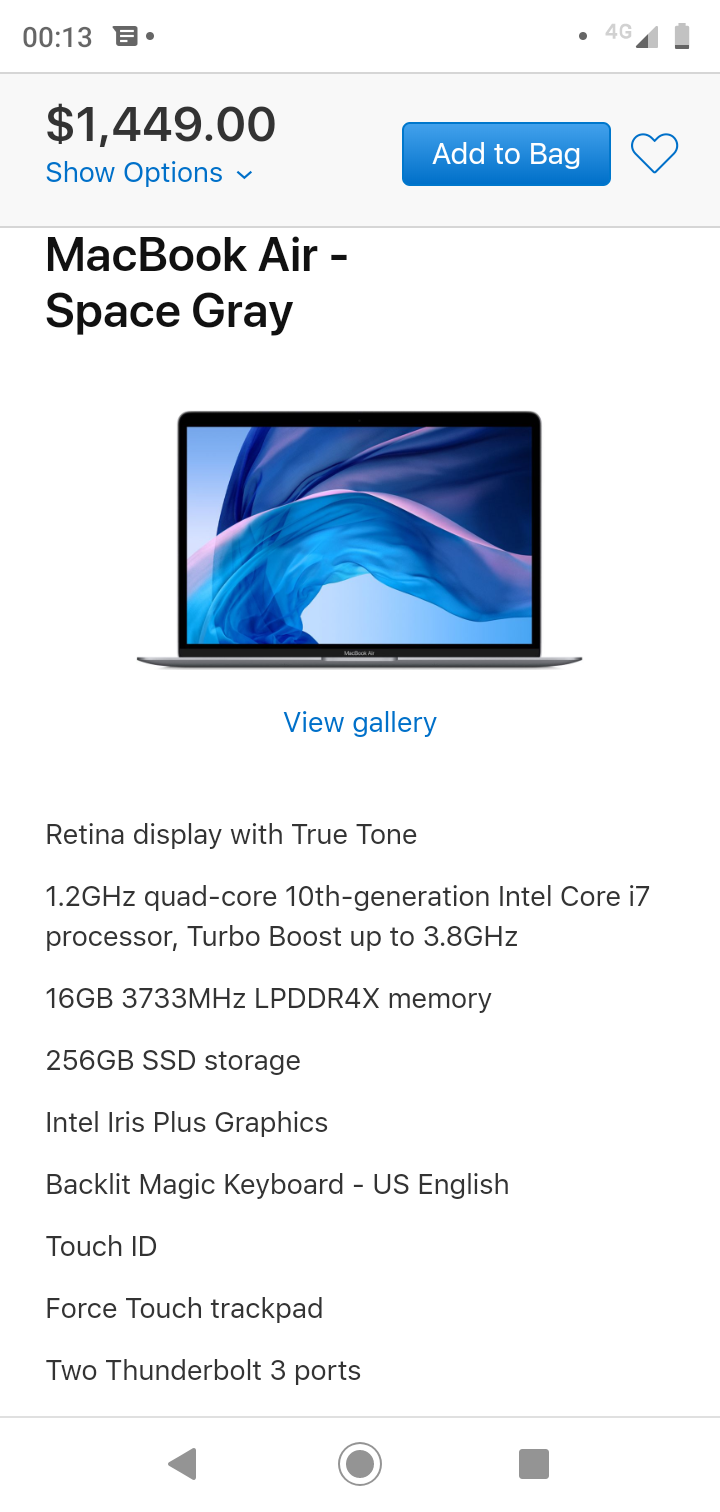The image size is (720, 1512).
Task: Go back with system back button
Action: (x=182, y=1464)
